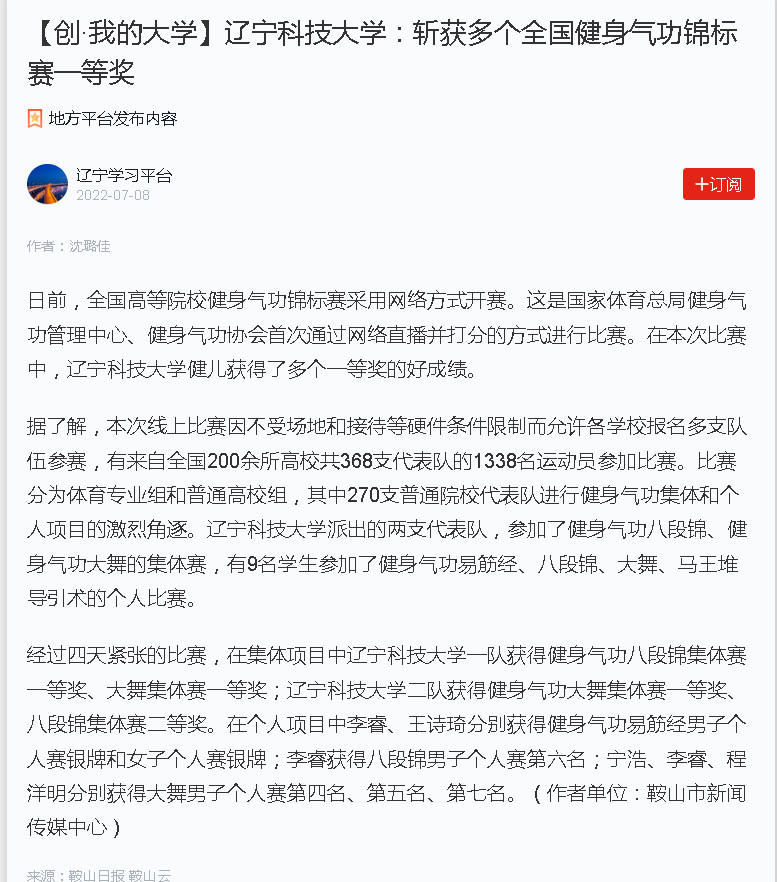Open the 辽宁学习平台 publisher profile
The width and height of the screenshot is (777, 882).
click(x=124, y=175)
